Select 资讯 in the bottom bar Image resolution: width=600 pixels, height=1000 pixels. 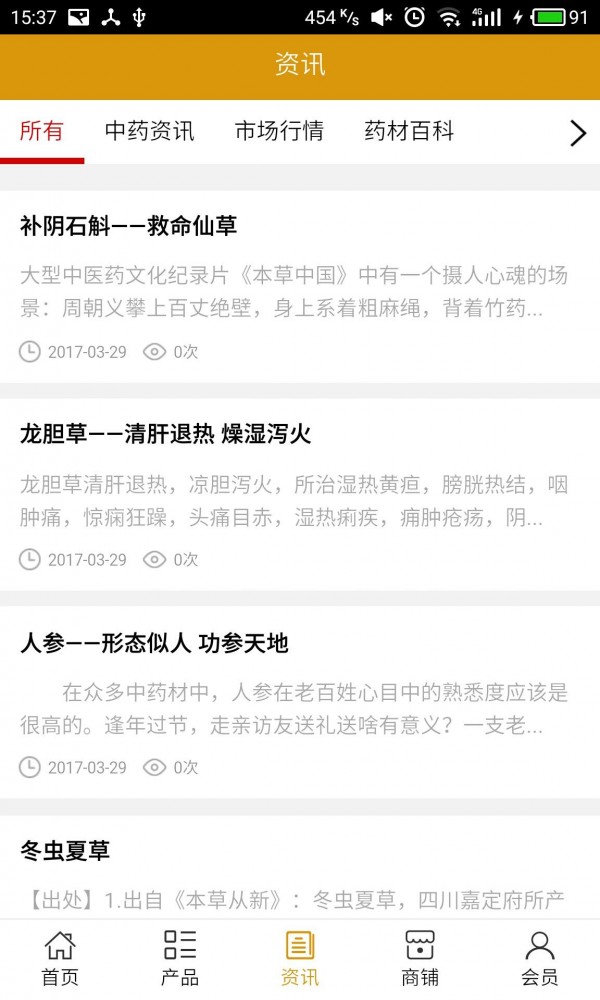coord(300,959)
